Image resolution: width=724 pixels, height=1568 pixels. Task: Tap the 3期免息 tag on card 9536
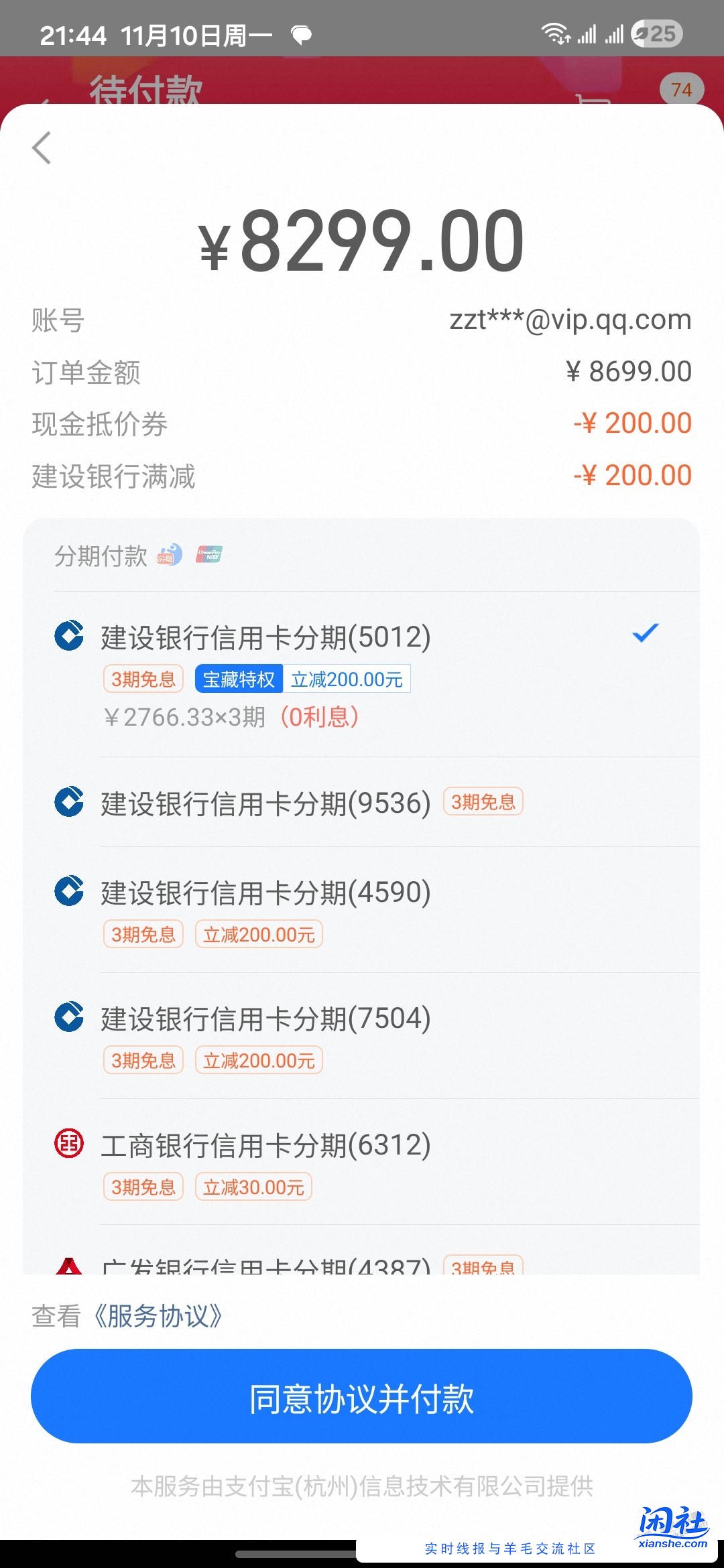pyautogui.click(x=484, y=802)
